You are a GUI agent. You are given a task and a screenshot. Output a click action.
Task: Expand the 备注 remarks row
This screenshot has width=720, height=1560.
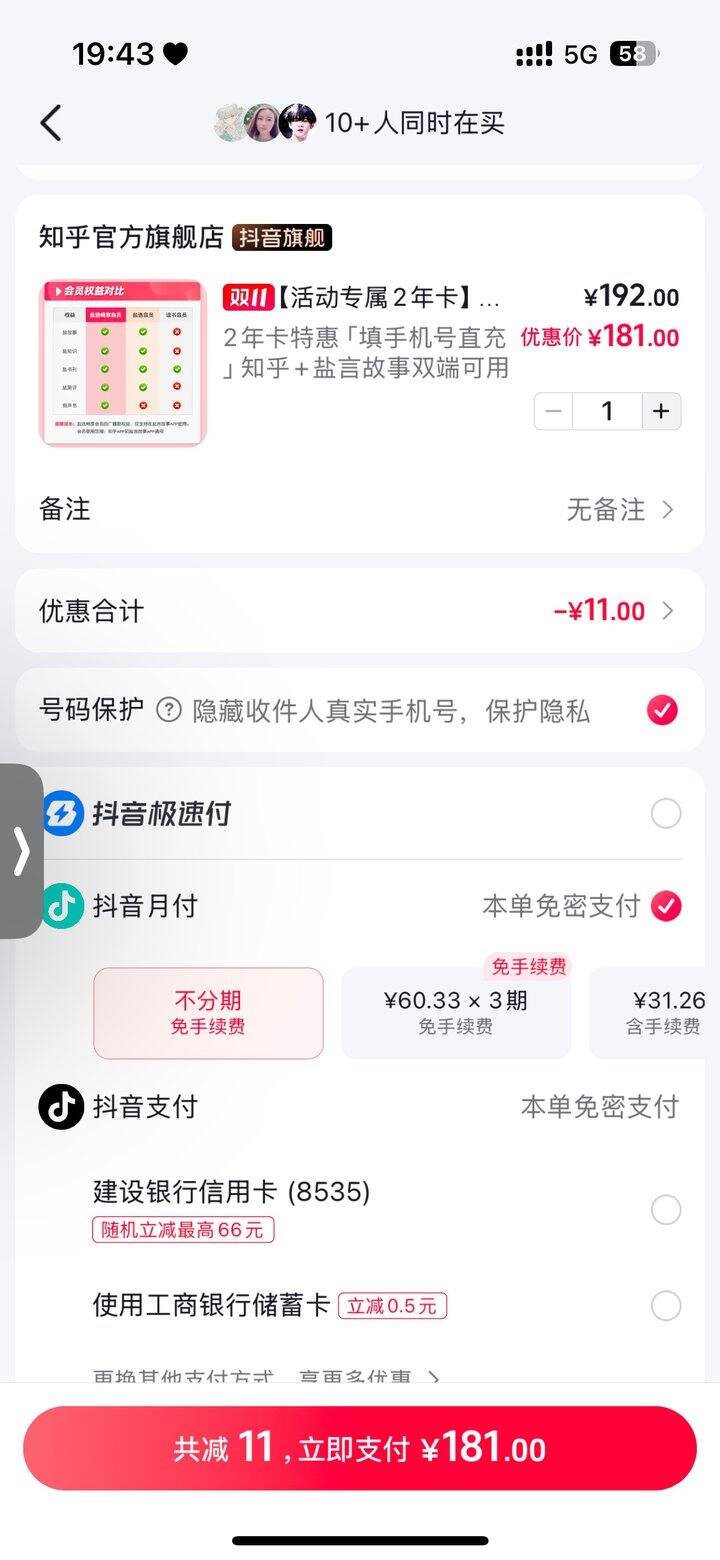coord(622,510)
